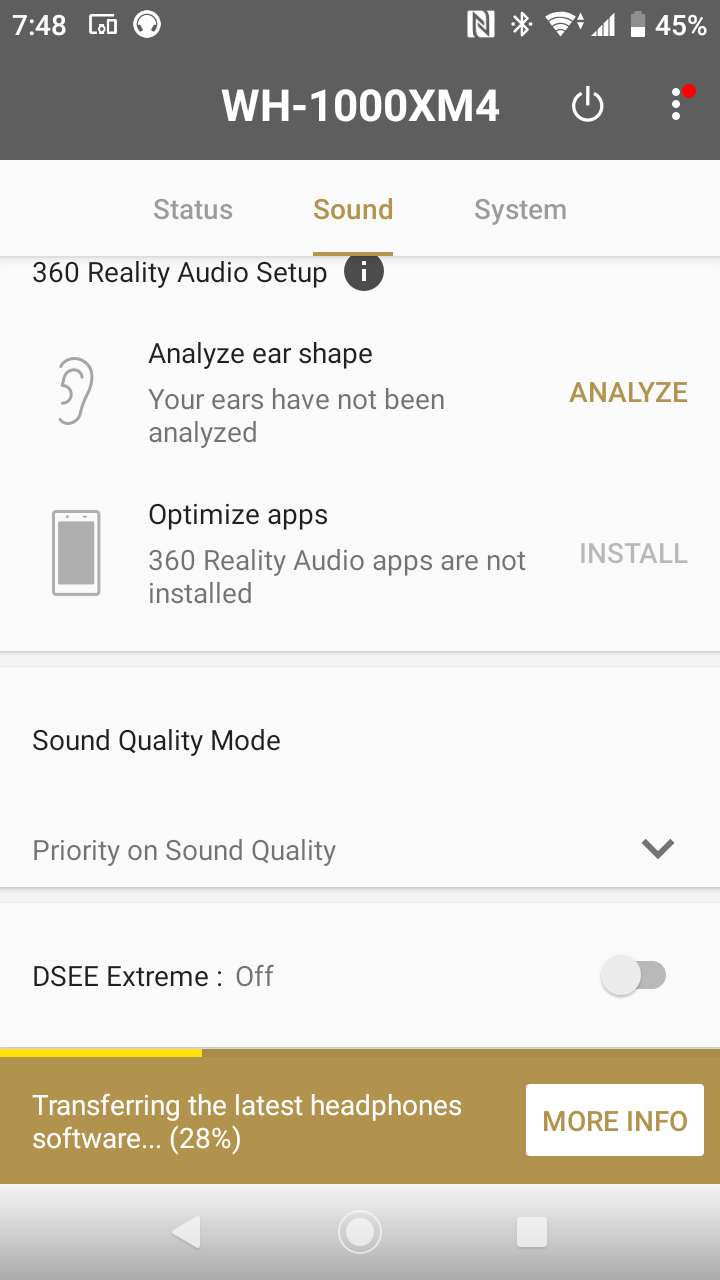Open MORE INFO about software transfer
The height and width of the screenshot is (1280, 720).
point(614,1121)
